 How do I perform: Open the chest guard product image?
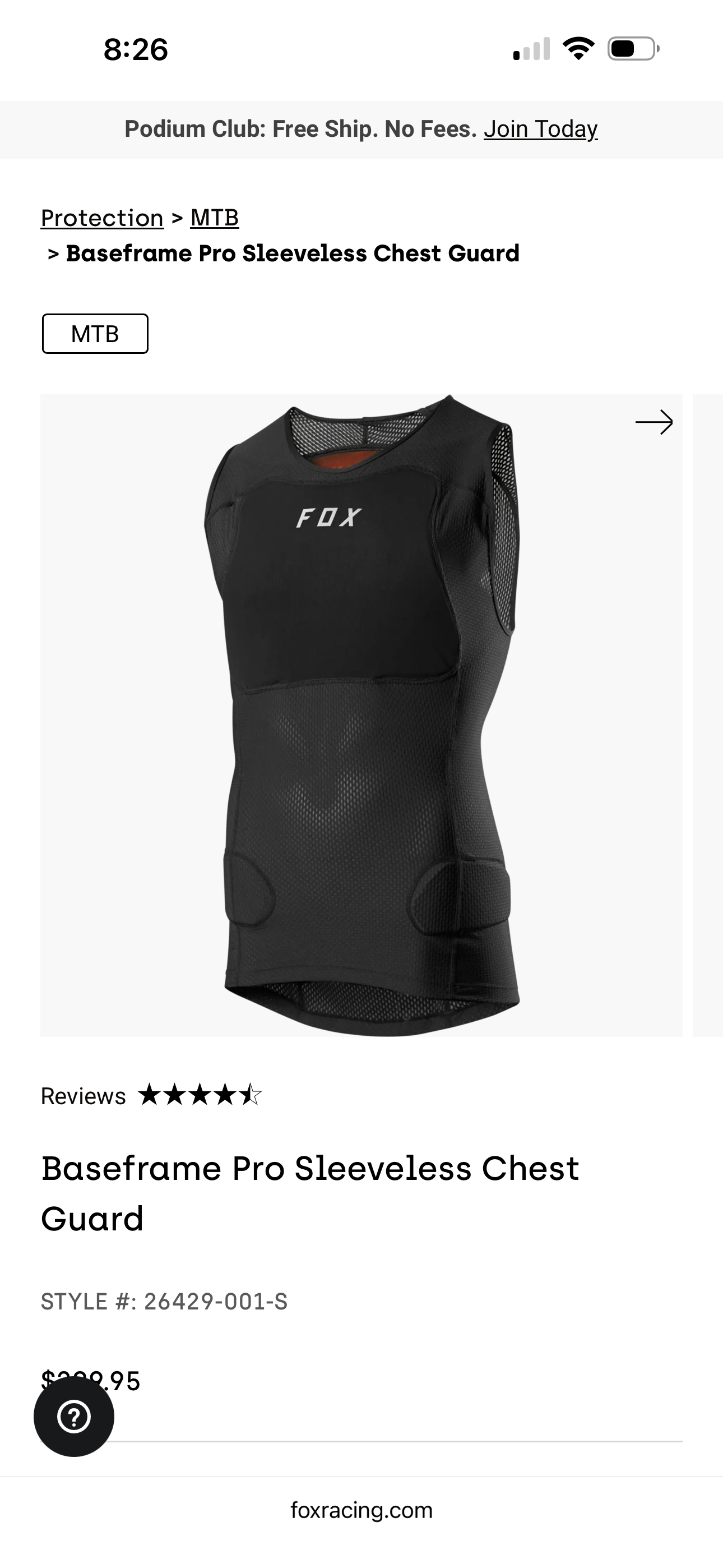[x=361, y=715]
